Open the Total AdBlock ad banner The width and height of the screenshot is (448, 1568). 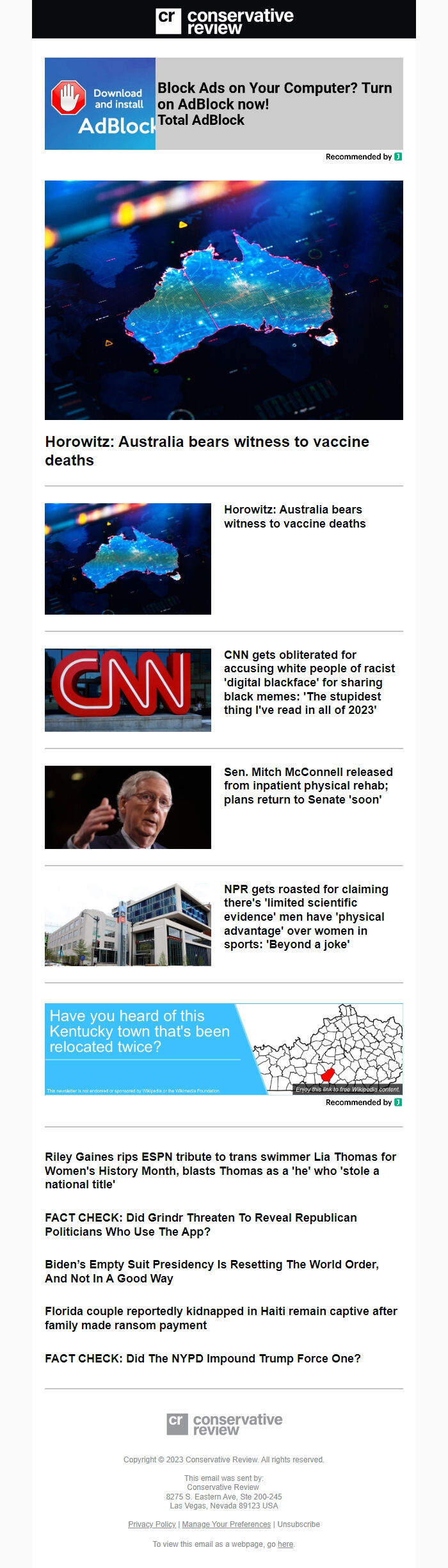(x=223, y=104)
